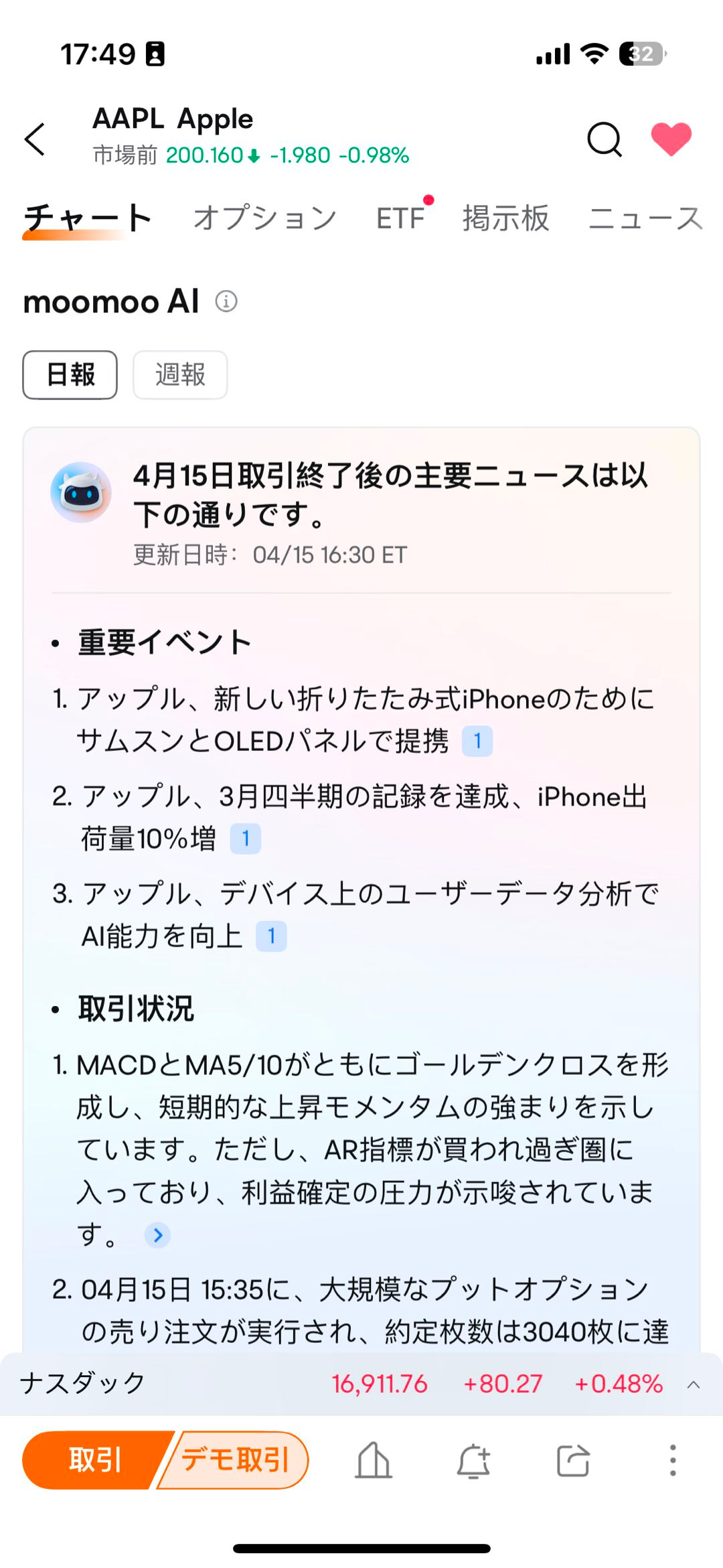Start デモ取引 demo trading

(234, 1460)
